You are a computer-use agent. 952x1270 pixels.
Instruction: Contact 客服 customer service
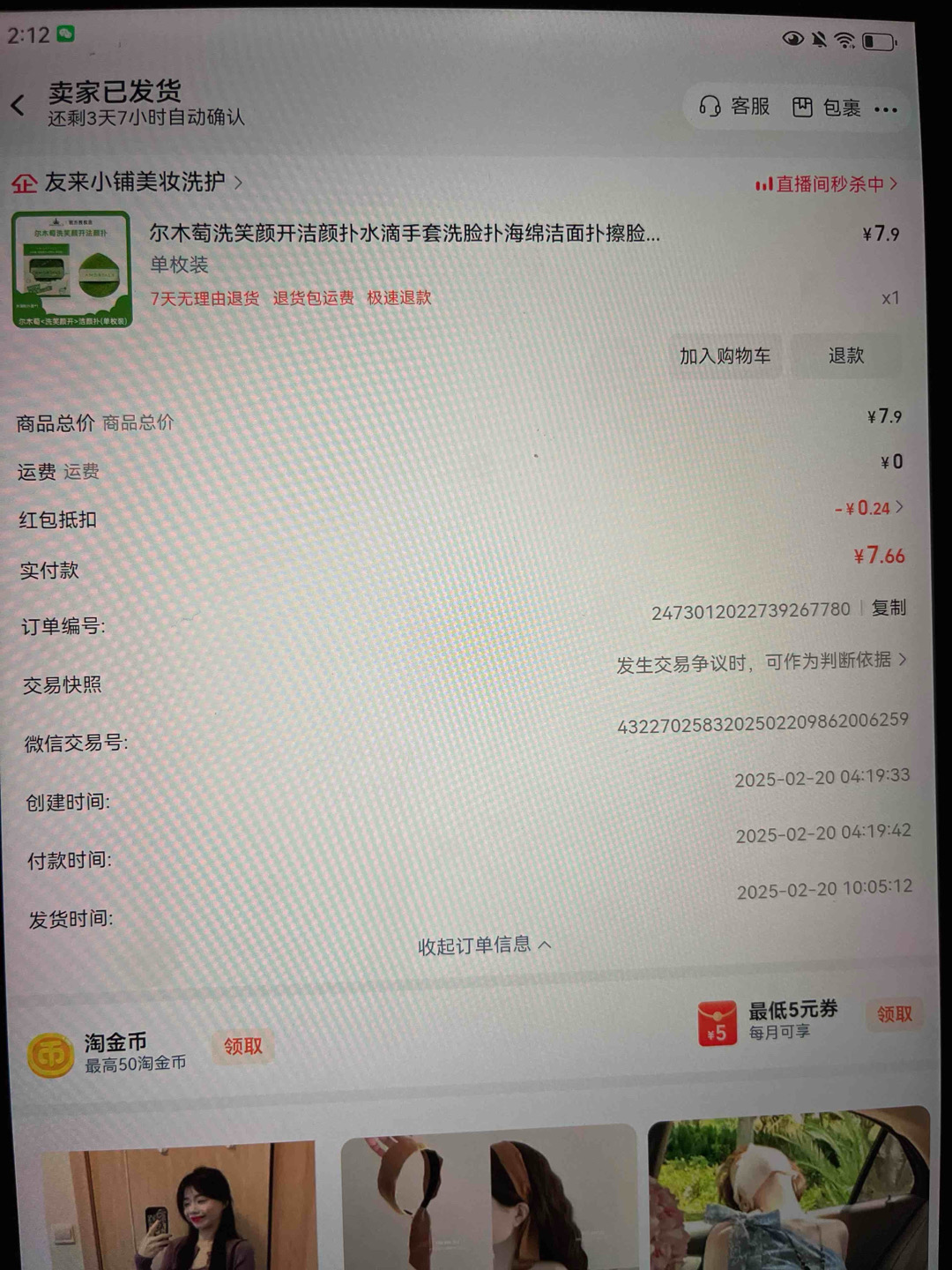click(x=734, y=107)
